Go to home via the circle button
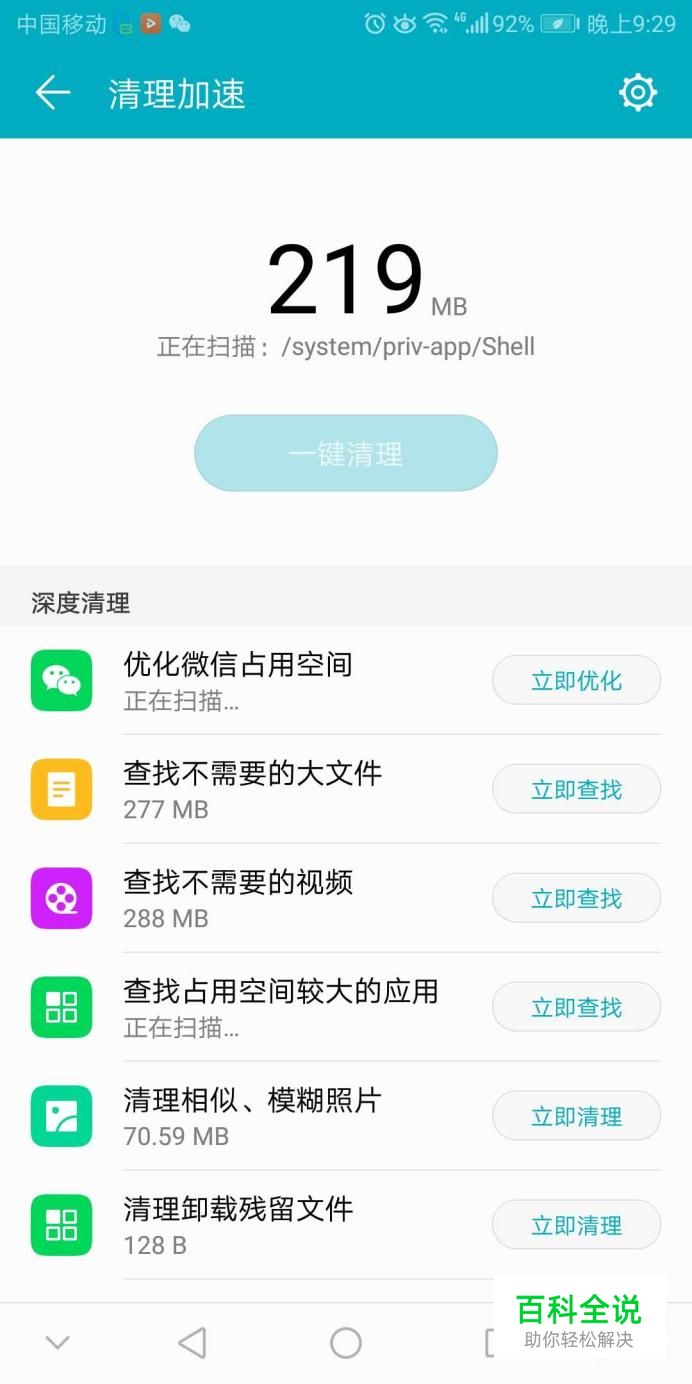 (x=346, y=1342)
